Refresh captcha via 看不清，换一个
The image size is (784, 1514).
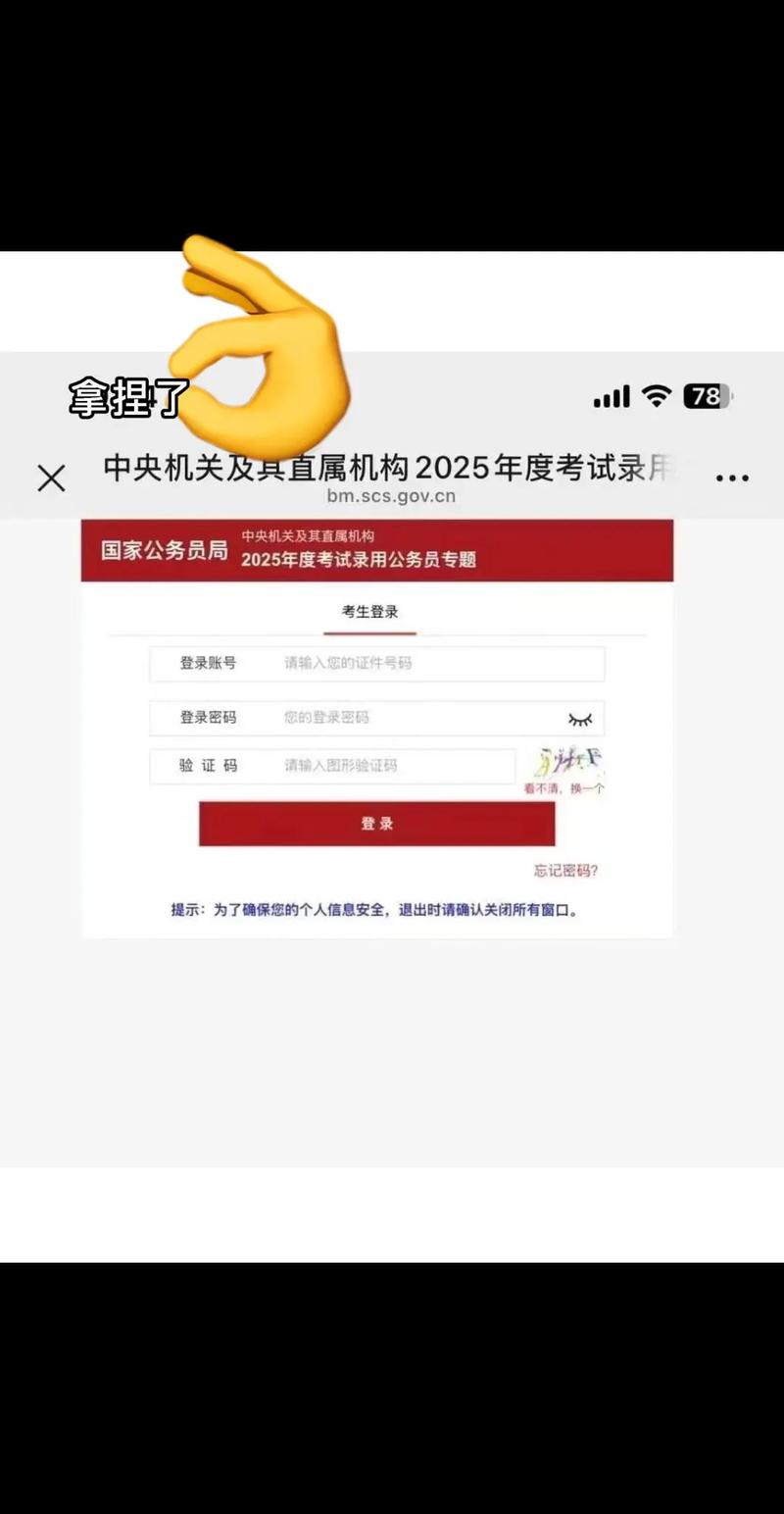pos(563,787)
